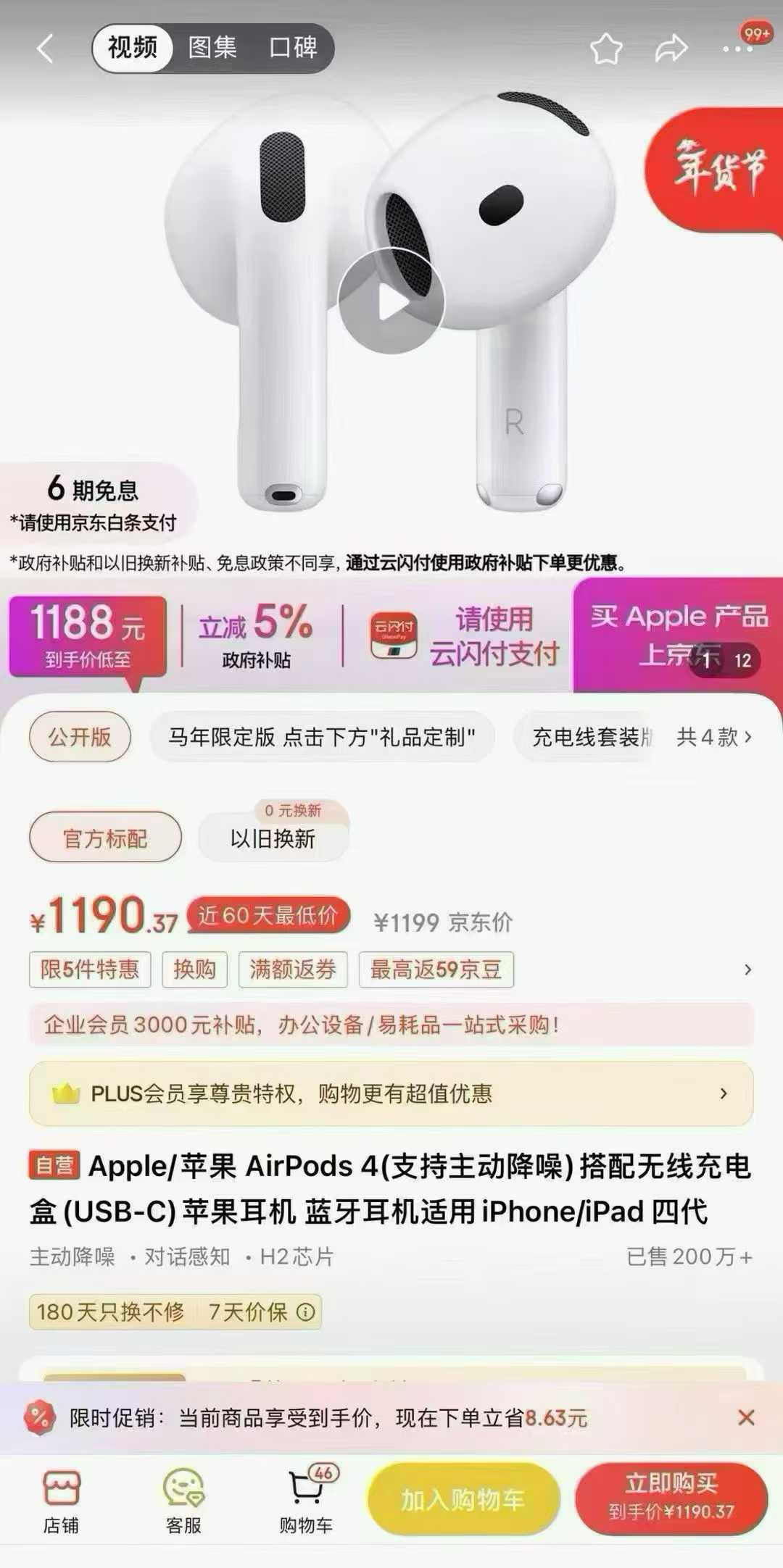Click the back arrow at top left
The width and height of the screenshot is (783, 1568).
[x=45, y=48]
